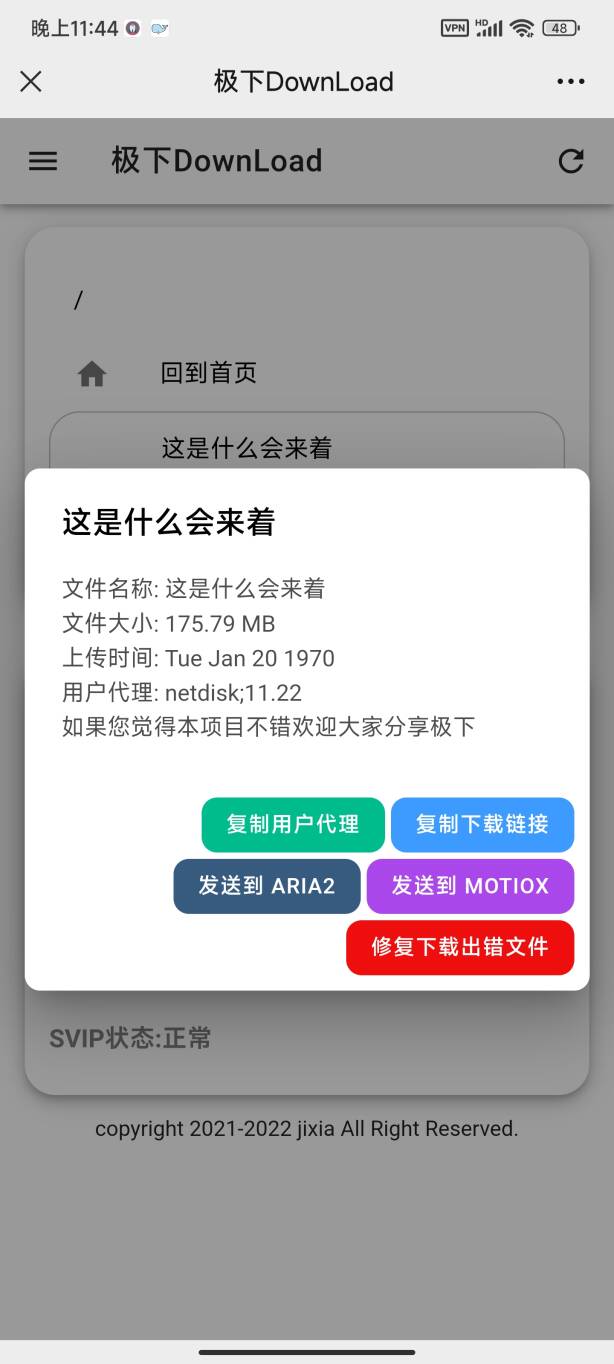Screen dimensions: 614x1364
Task: Copy the user agent with 复制用户代理
Action: pos(293,825)
